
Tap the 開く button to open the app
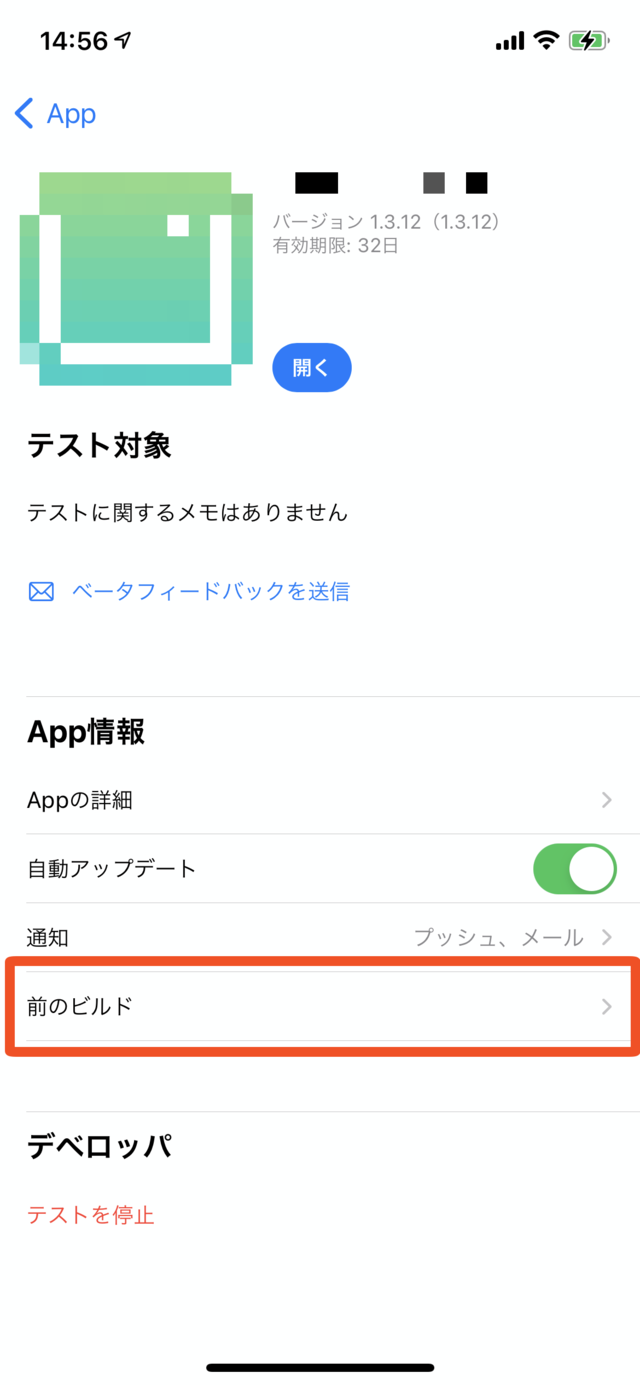311,367
